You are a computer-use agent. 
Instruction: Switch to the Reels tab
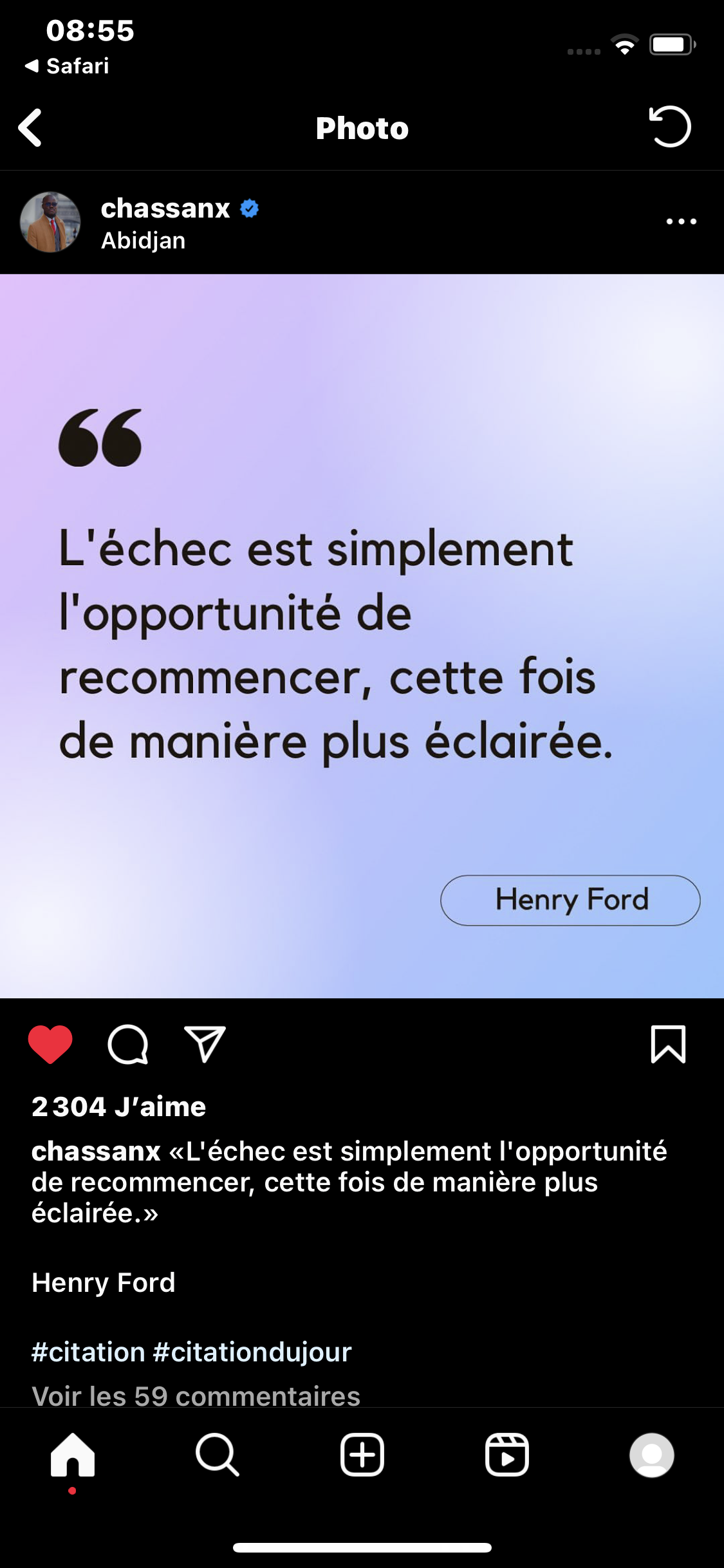[507, 1455]
